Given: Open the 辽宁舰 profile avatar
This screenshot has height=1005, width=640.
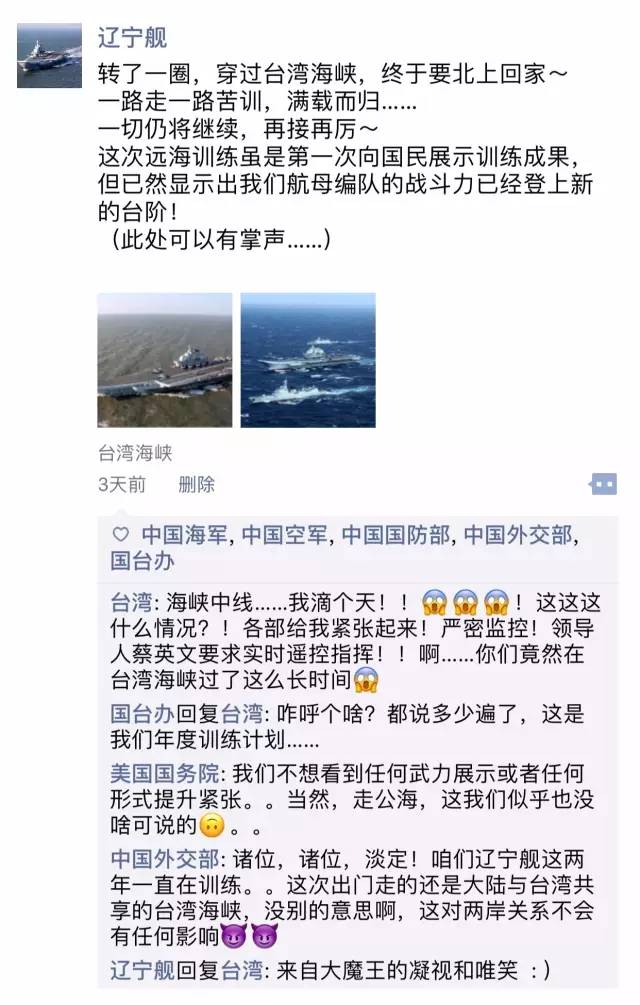Looking at the screenshot, I should pyautogui.click(x=49, y=56).
